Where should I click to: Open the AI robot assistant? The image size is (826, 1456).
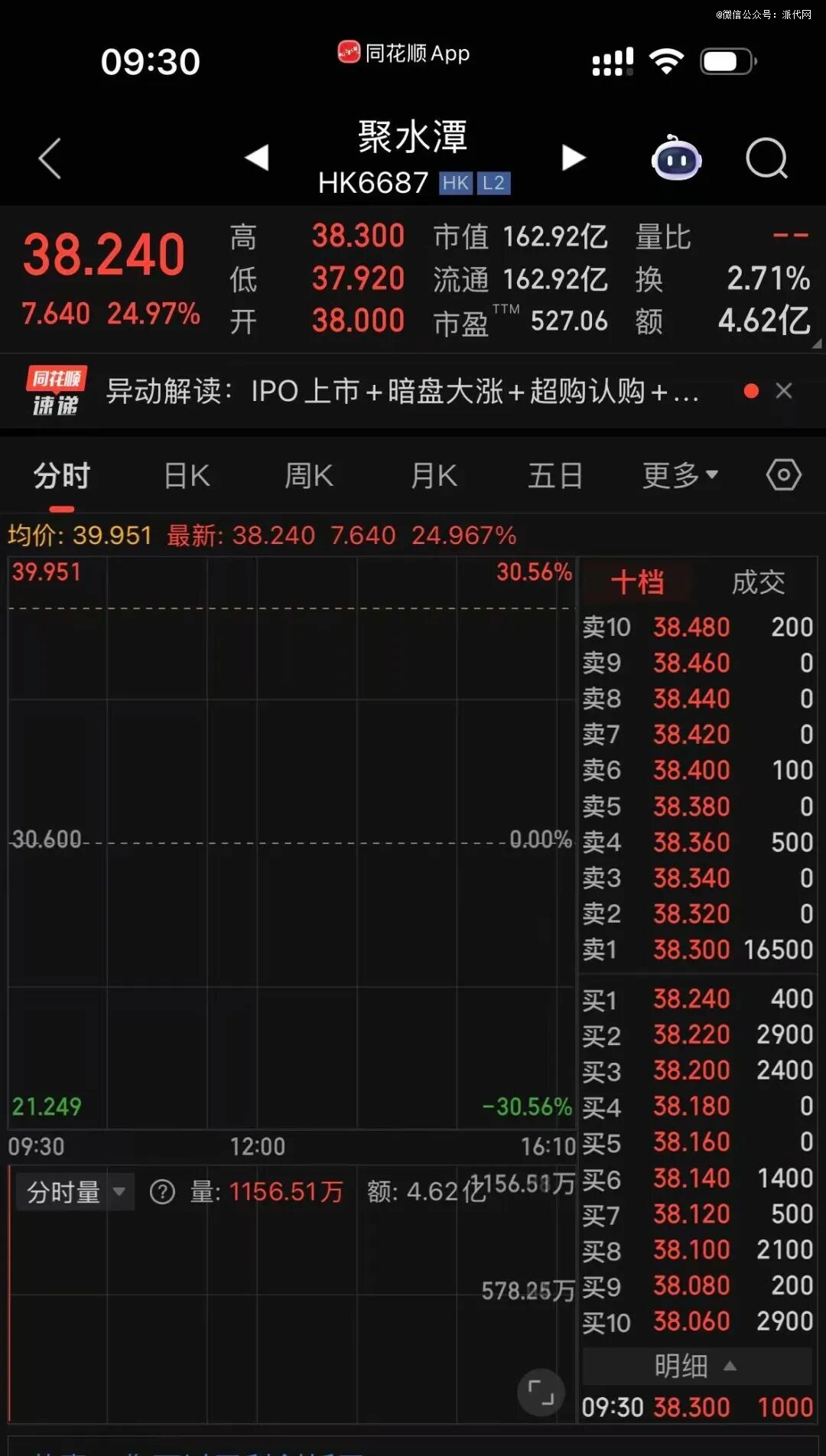point(676,158)
